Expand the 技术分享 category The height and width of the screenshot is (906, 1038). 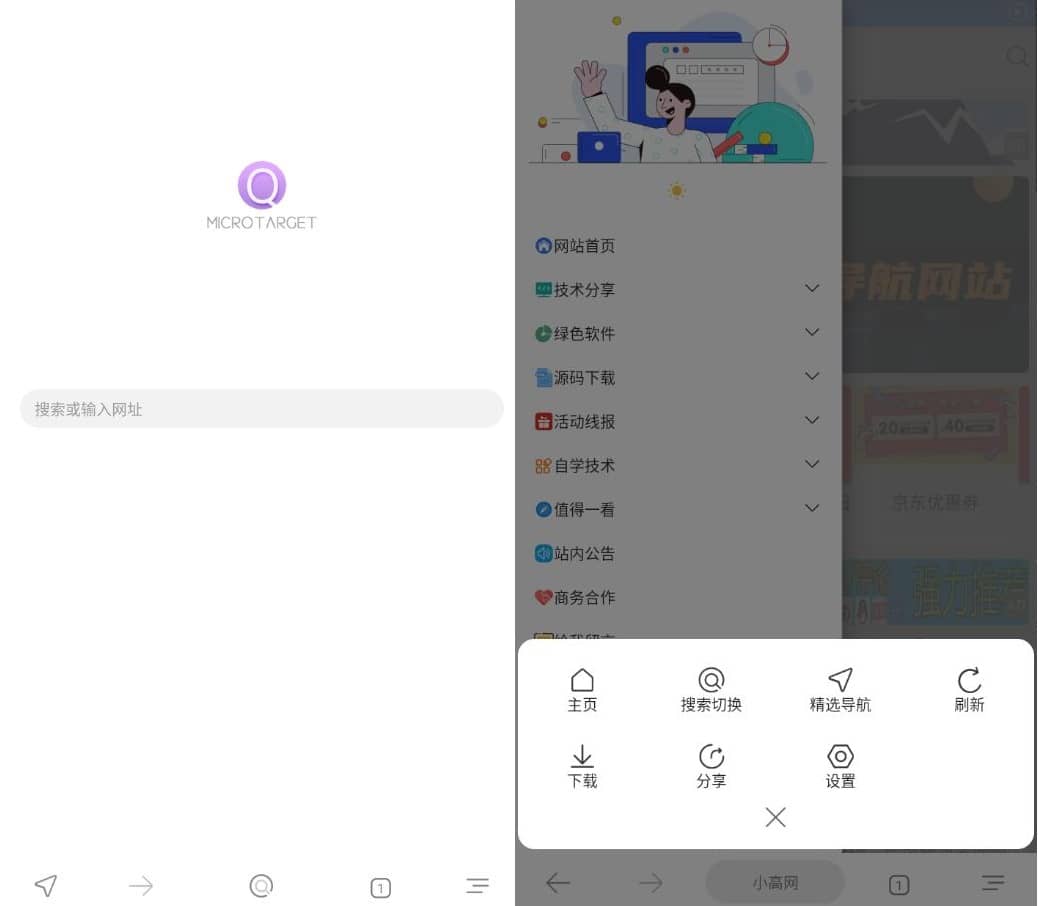(x=812, y=289)
